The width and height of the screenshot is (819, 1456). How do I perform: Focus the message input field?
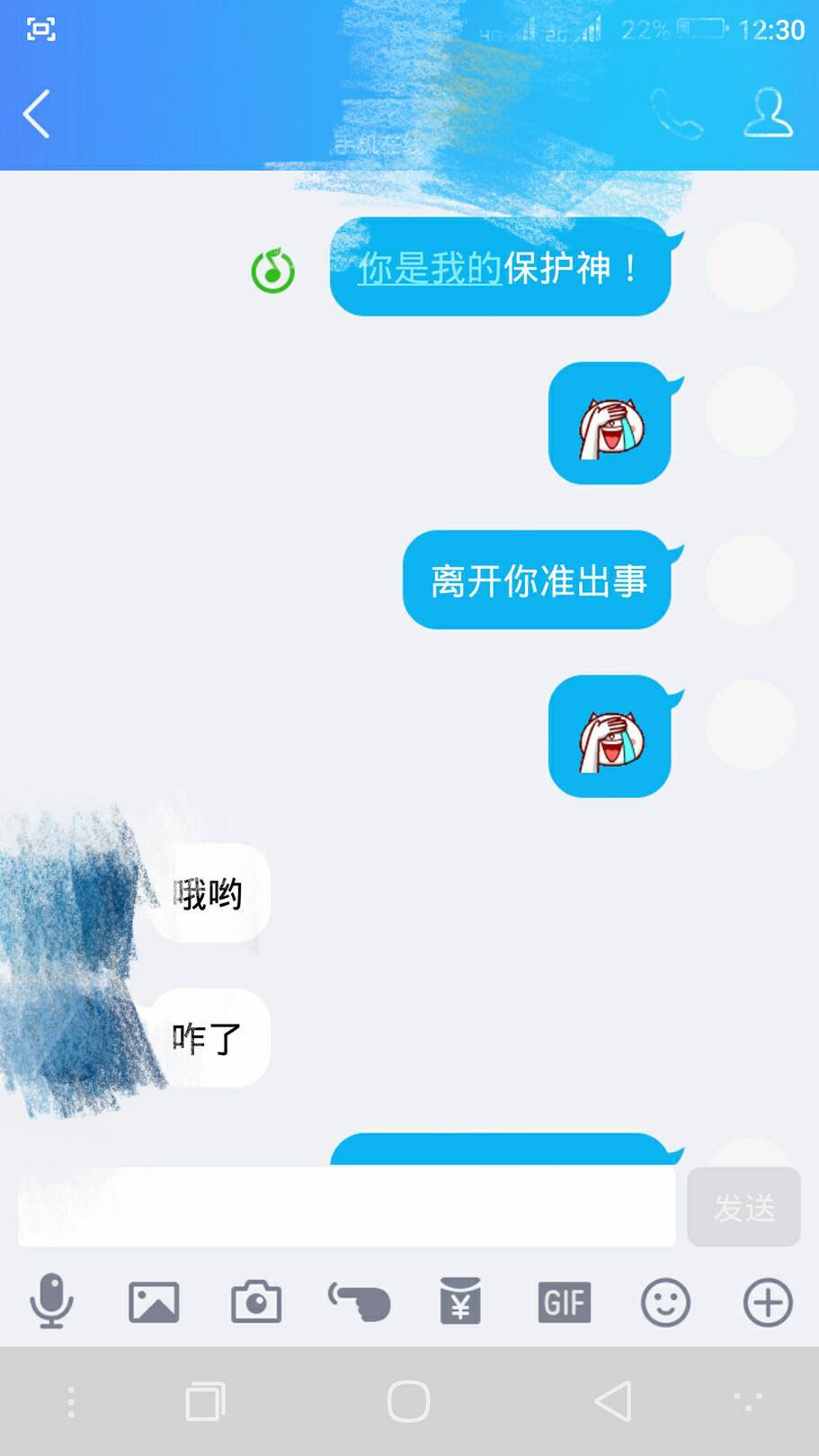346,1207
